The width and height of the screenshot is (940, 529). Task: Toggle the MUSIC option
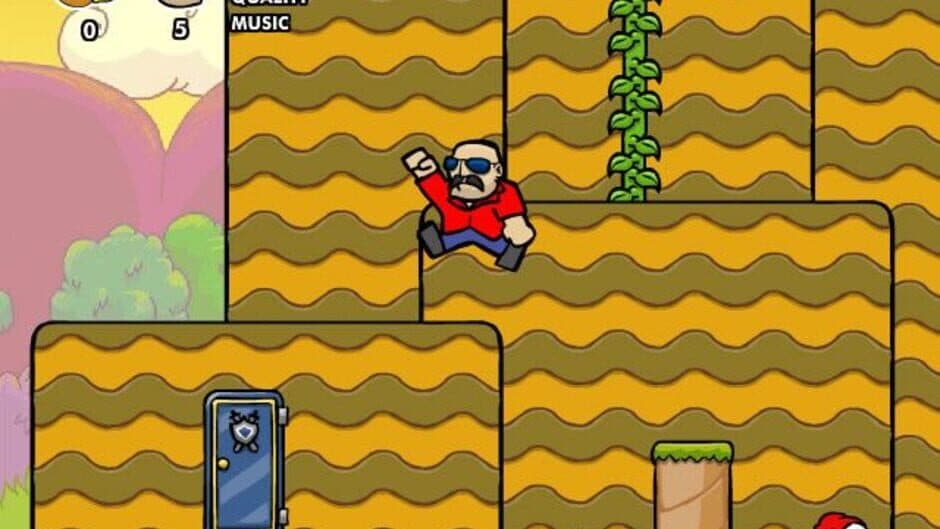click(x=260, y=23)
